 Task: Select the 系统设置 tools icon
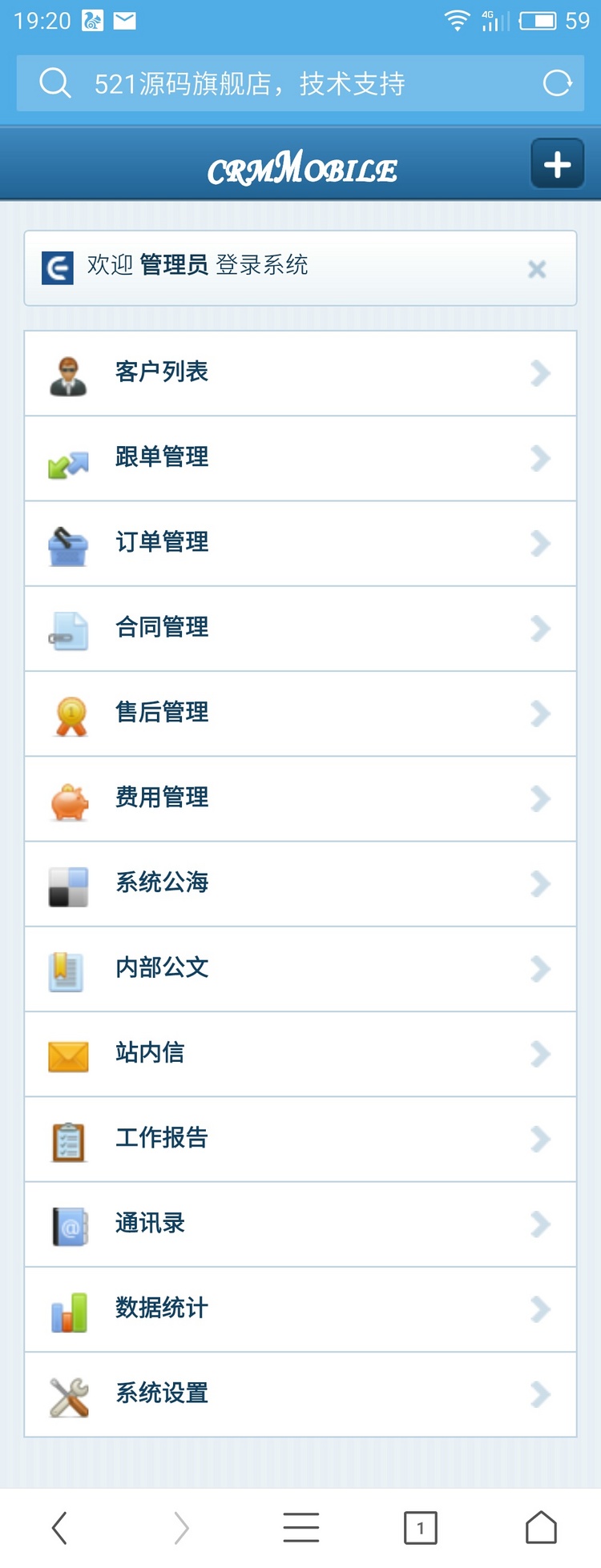click(x=68, y=1393)
